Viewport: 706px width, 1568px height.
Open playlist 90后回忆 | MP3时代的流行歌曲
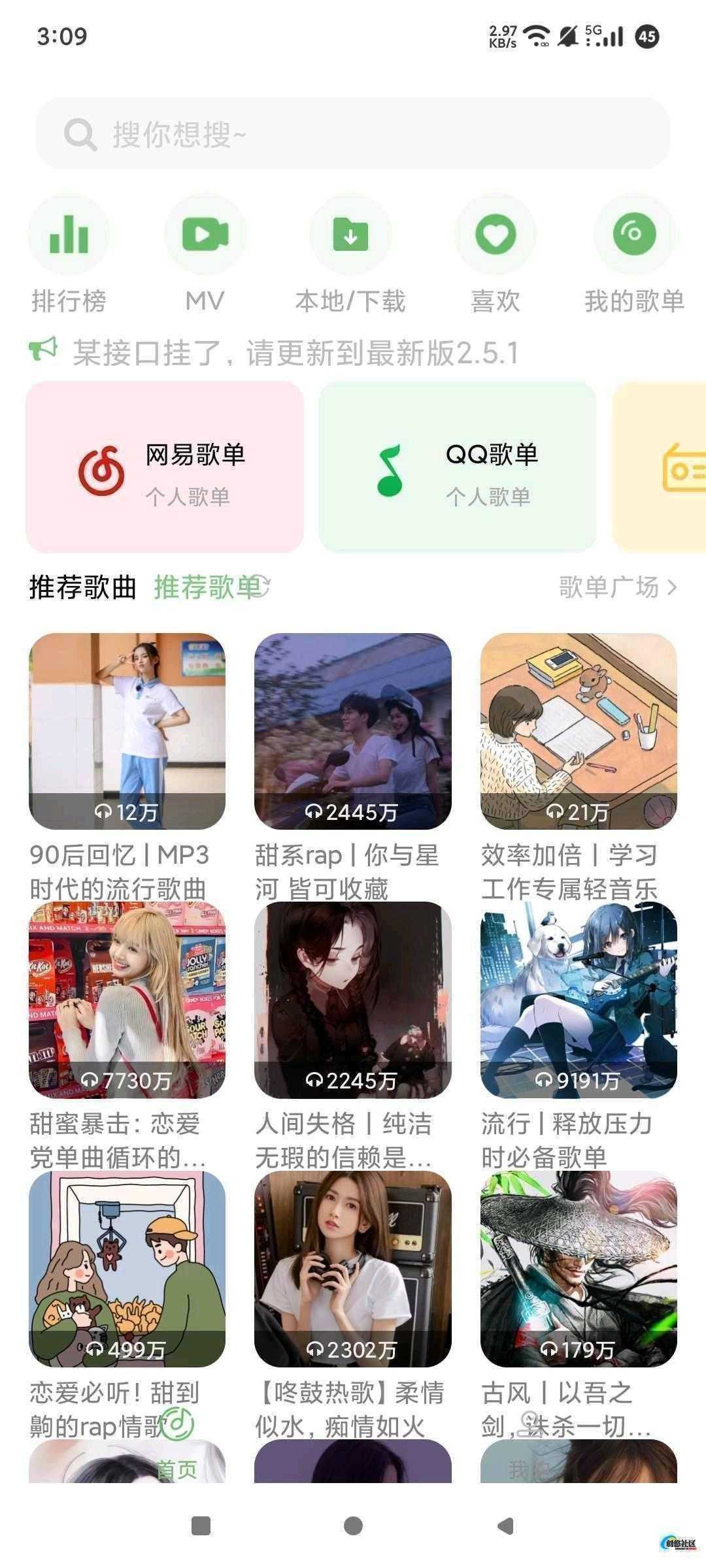tap(127, 731)
